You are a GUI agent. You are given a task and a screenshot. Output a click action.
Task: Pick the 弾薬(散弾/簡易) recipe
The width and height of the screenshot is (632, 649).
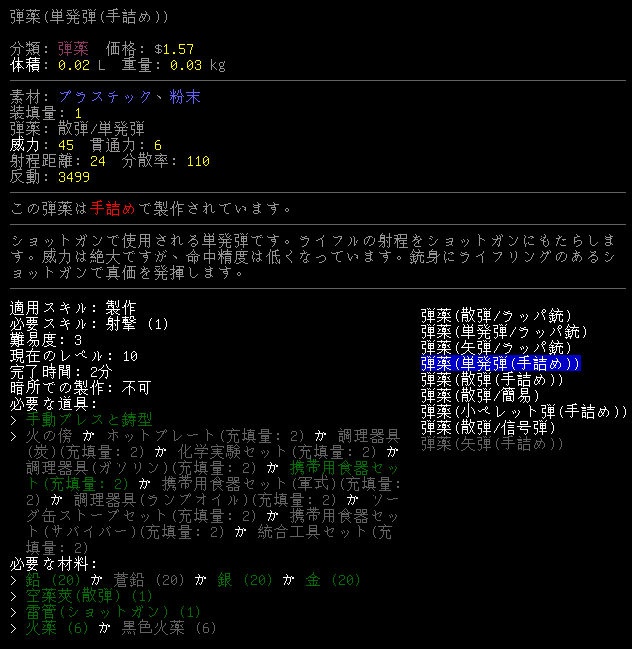480,395
